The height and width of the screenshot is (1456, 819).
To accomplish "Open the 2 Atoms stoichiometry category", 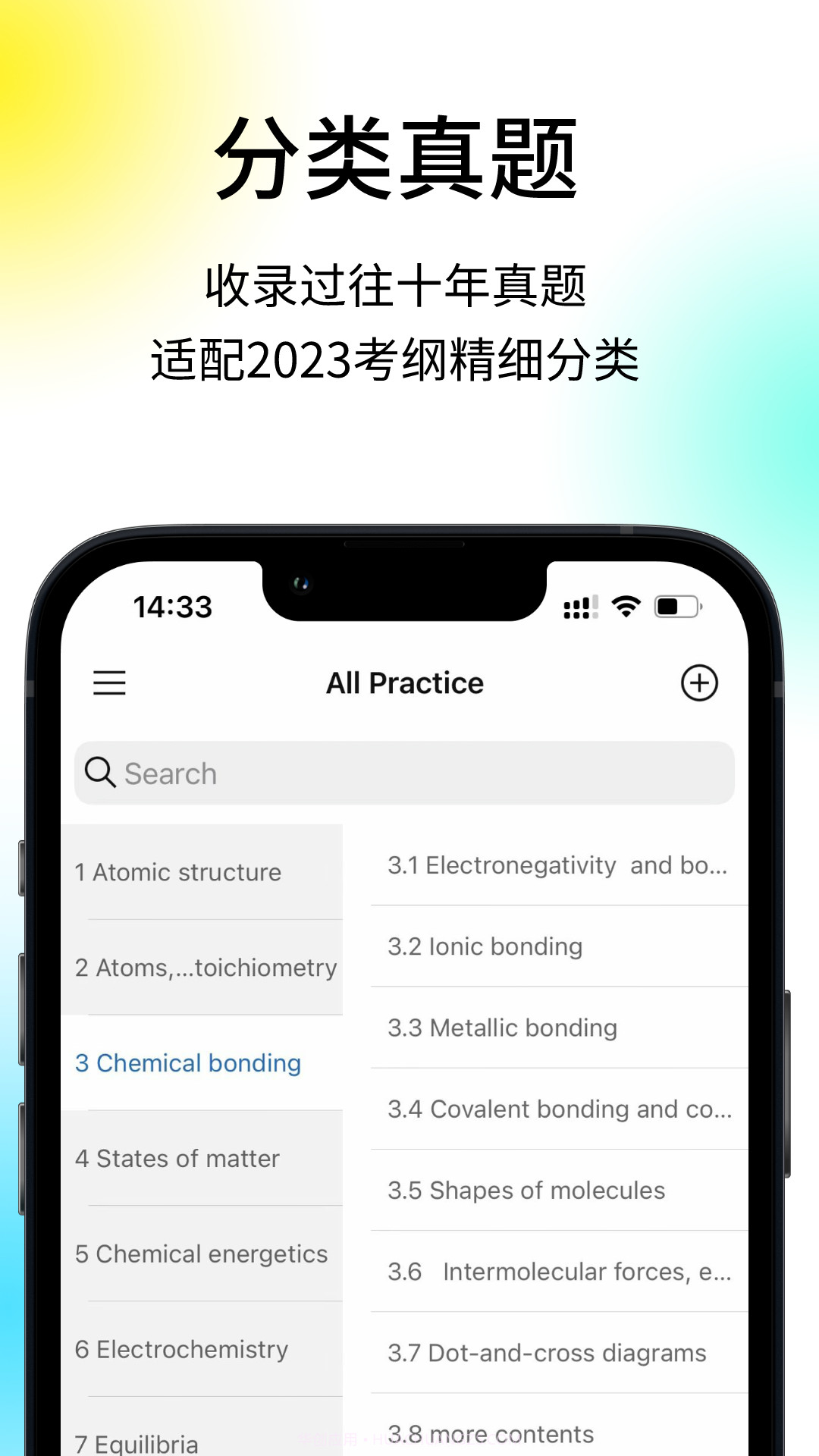I will (206, 968).
